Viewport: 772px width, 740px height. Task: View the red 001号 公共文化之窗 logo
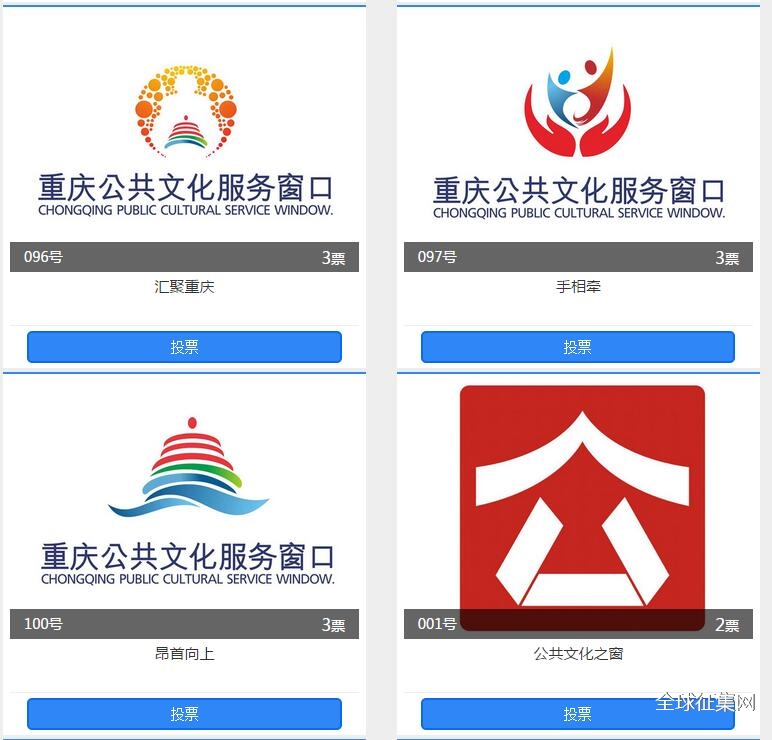tap(582, 500)
